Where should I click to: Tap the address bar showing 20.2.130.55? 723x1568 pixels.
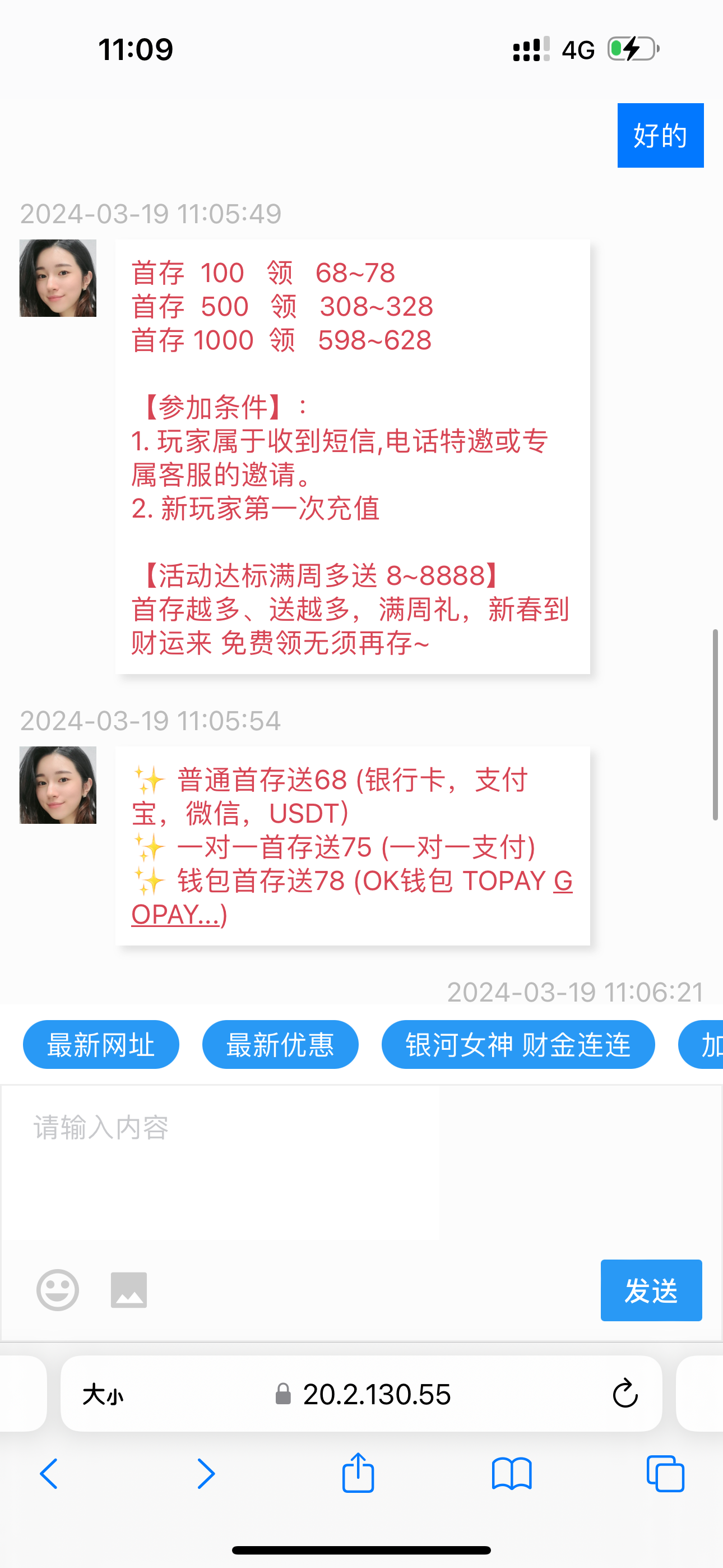[376, 1394]
